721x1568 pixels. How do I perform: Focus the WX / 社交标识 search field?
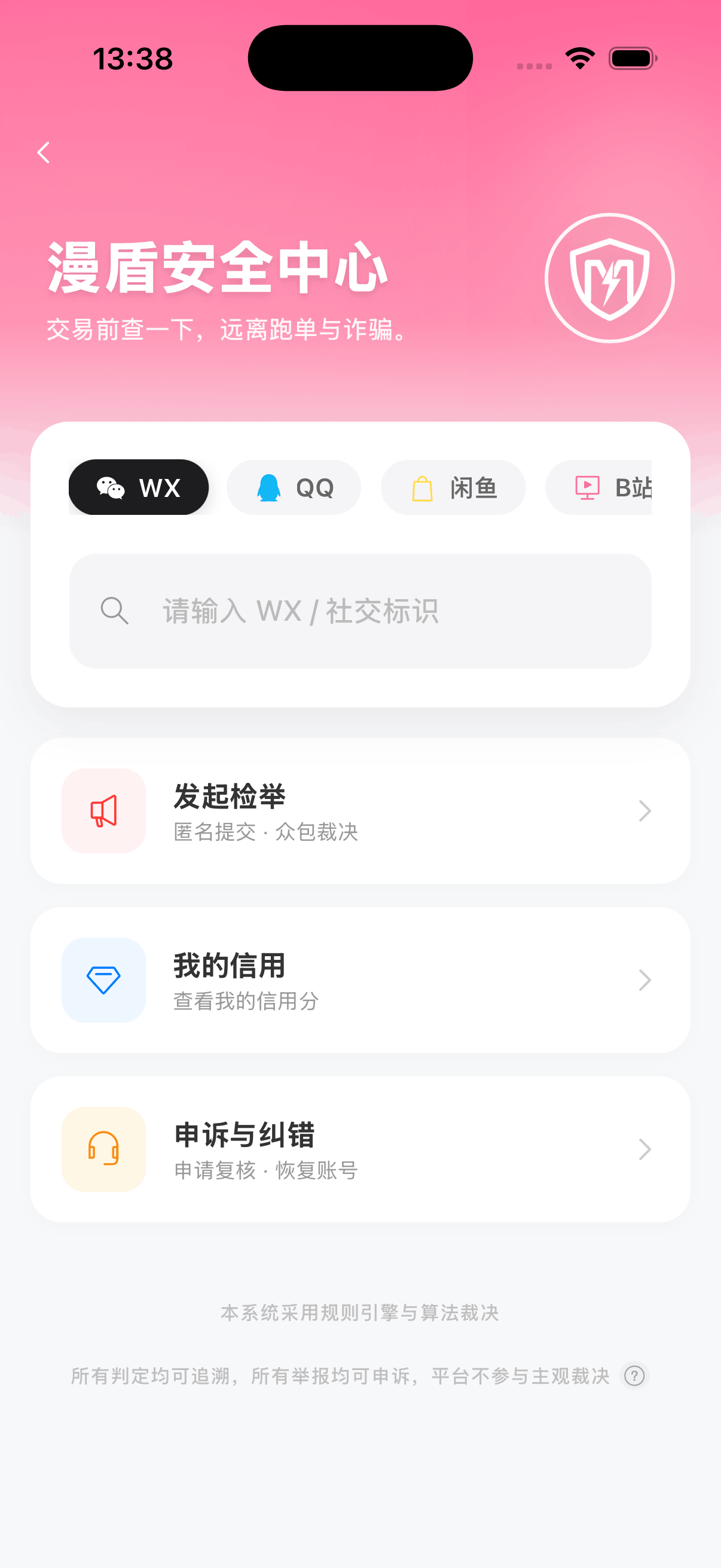tap(360, 611)
